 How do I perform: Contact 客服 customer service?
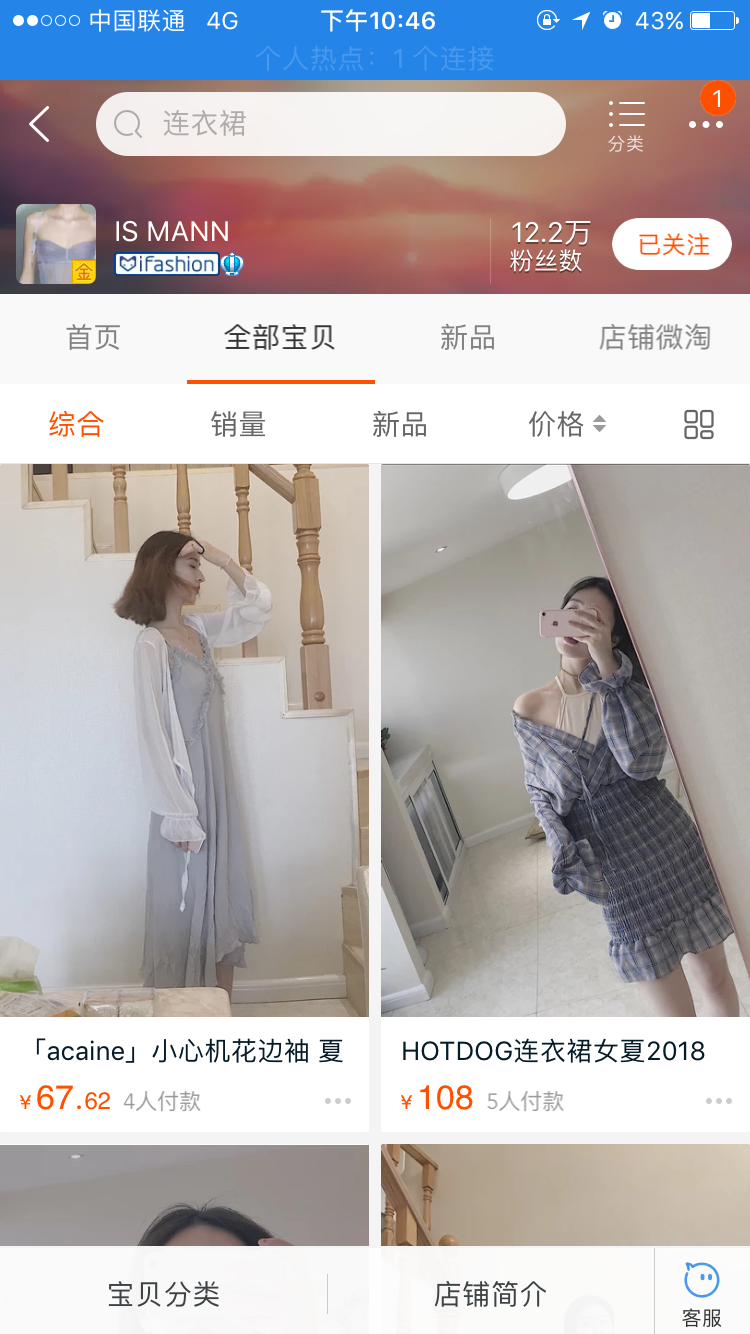[702, 1294]
